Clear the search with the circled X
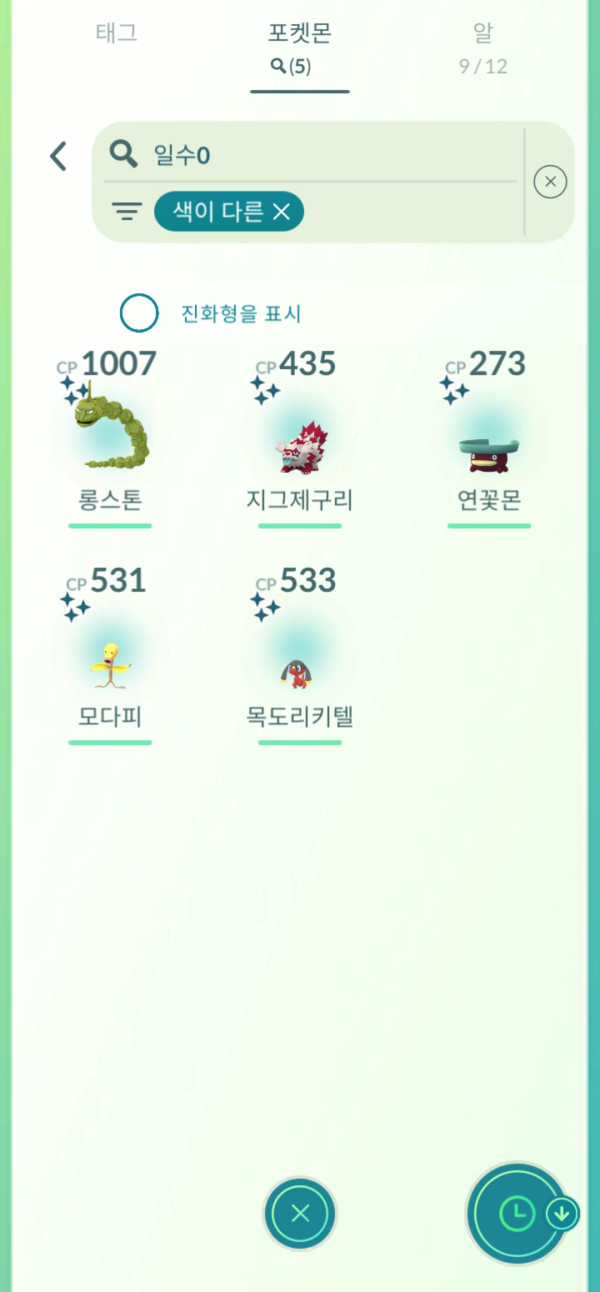This screenshot has width=600, height=1292. (550, 182)
